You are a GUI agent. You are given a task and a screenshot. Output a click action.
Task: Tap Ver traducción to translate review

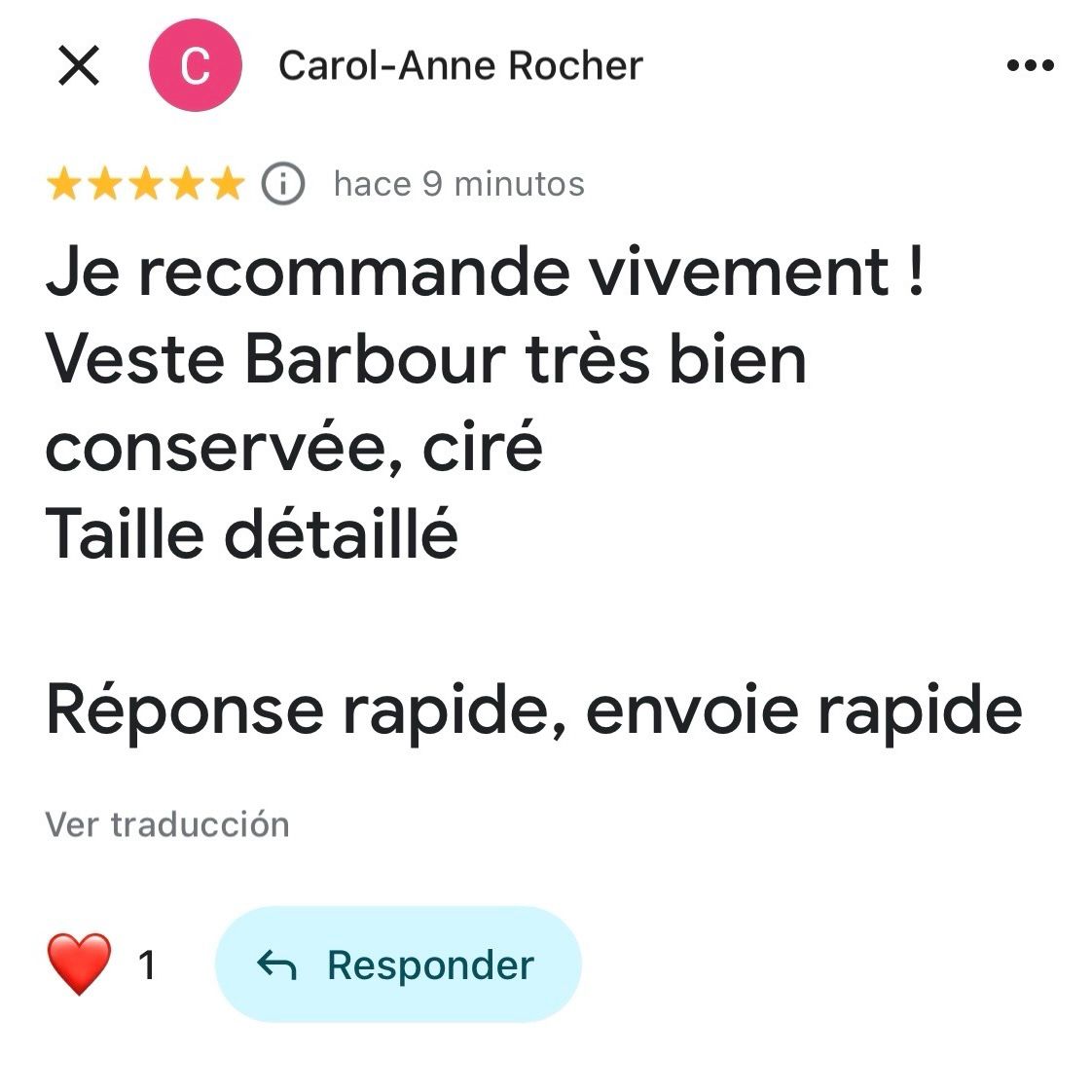coord(167,824)
